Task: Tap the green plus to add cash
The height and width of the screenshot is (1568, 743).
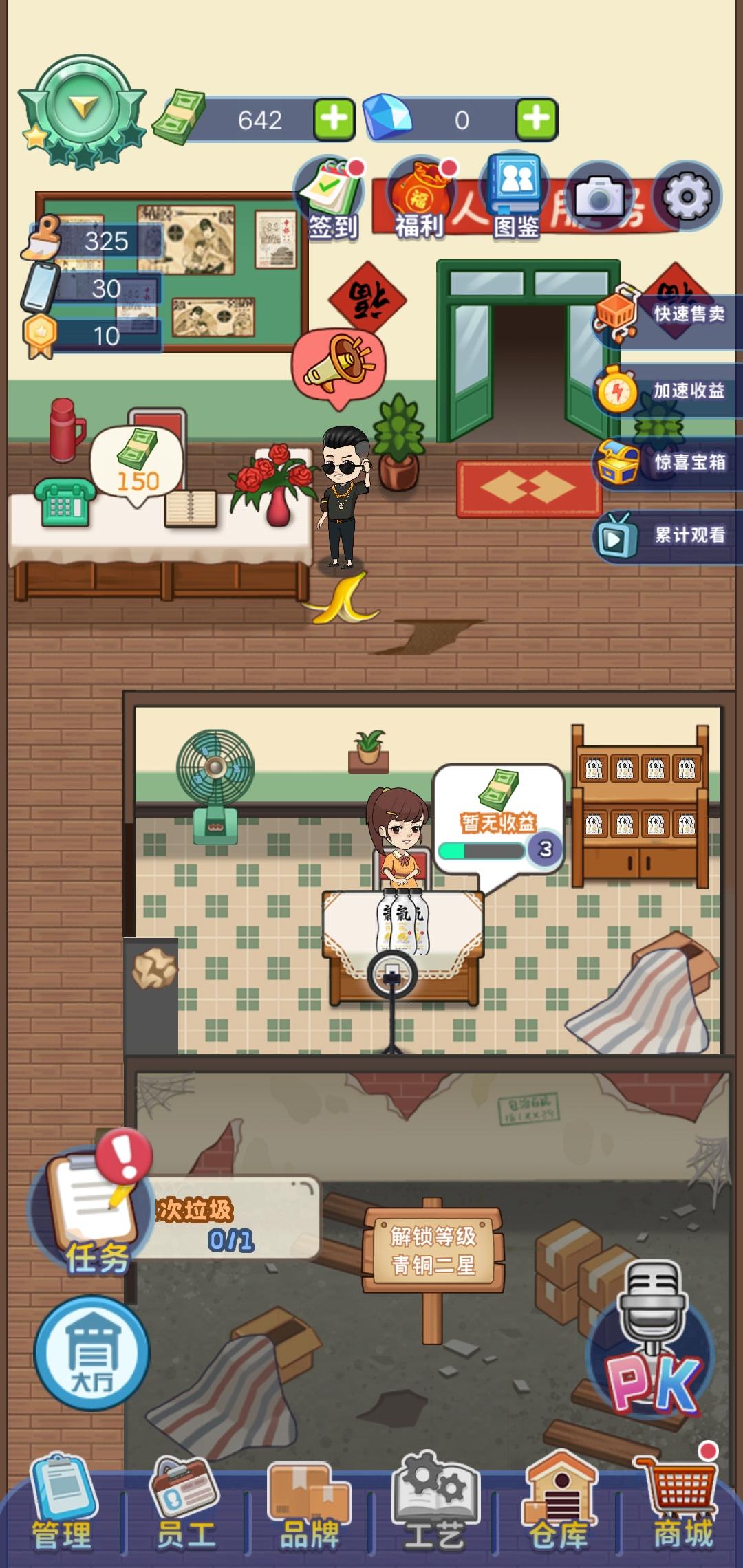Action: [x=334, y=119]
